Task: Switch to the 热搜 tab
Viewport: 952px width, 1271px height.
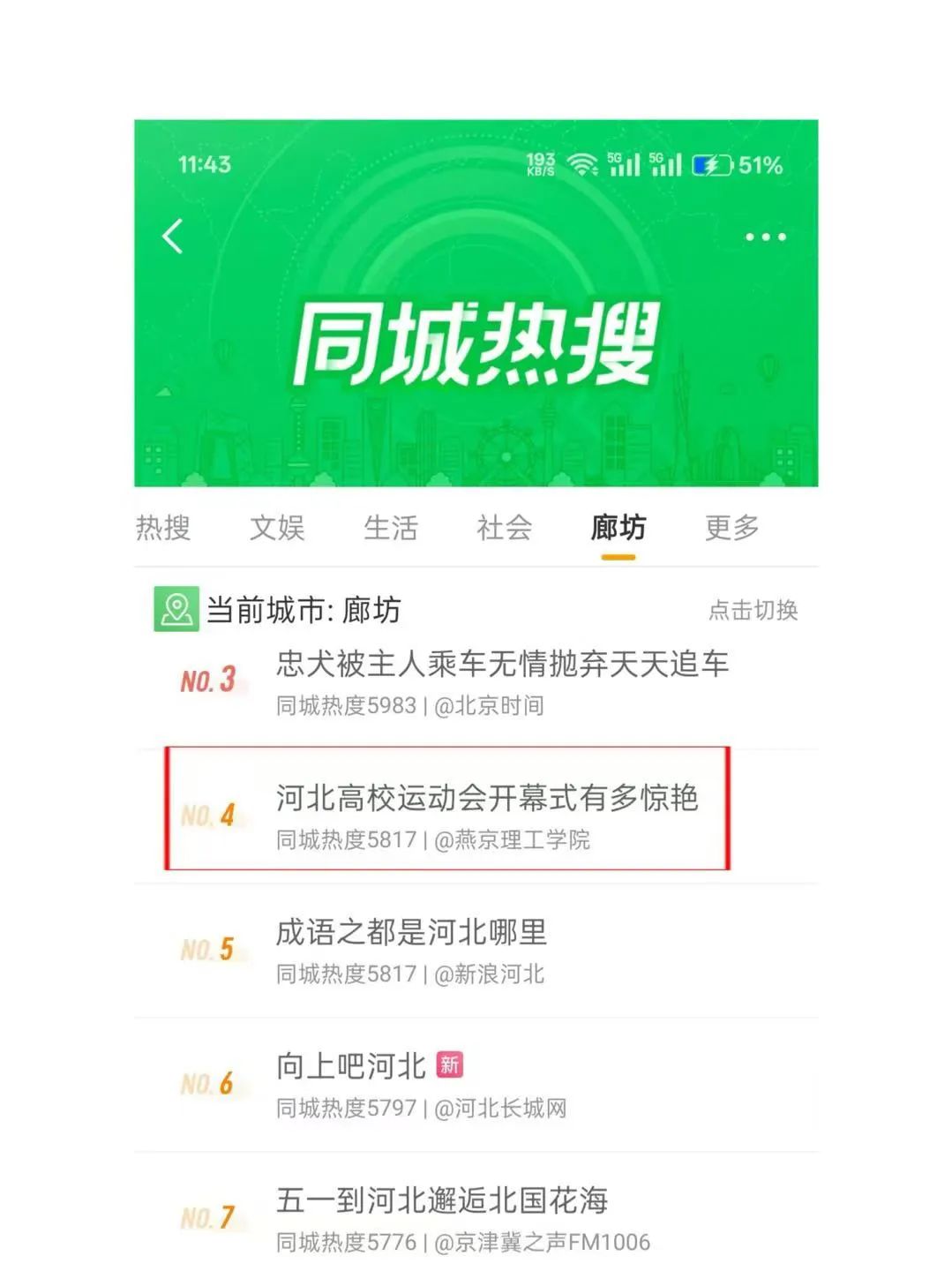Action: click(x=163, y=528)
